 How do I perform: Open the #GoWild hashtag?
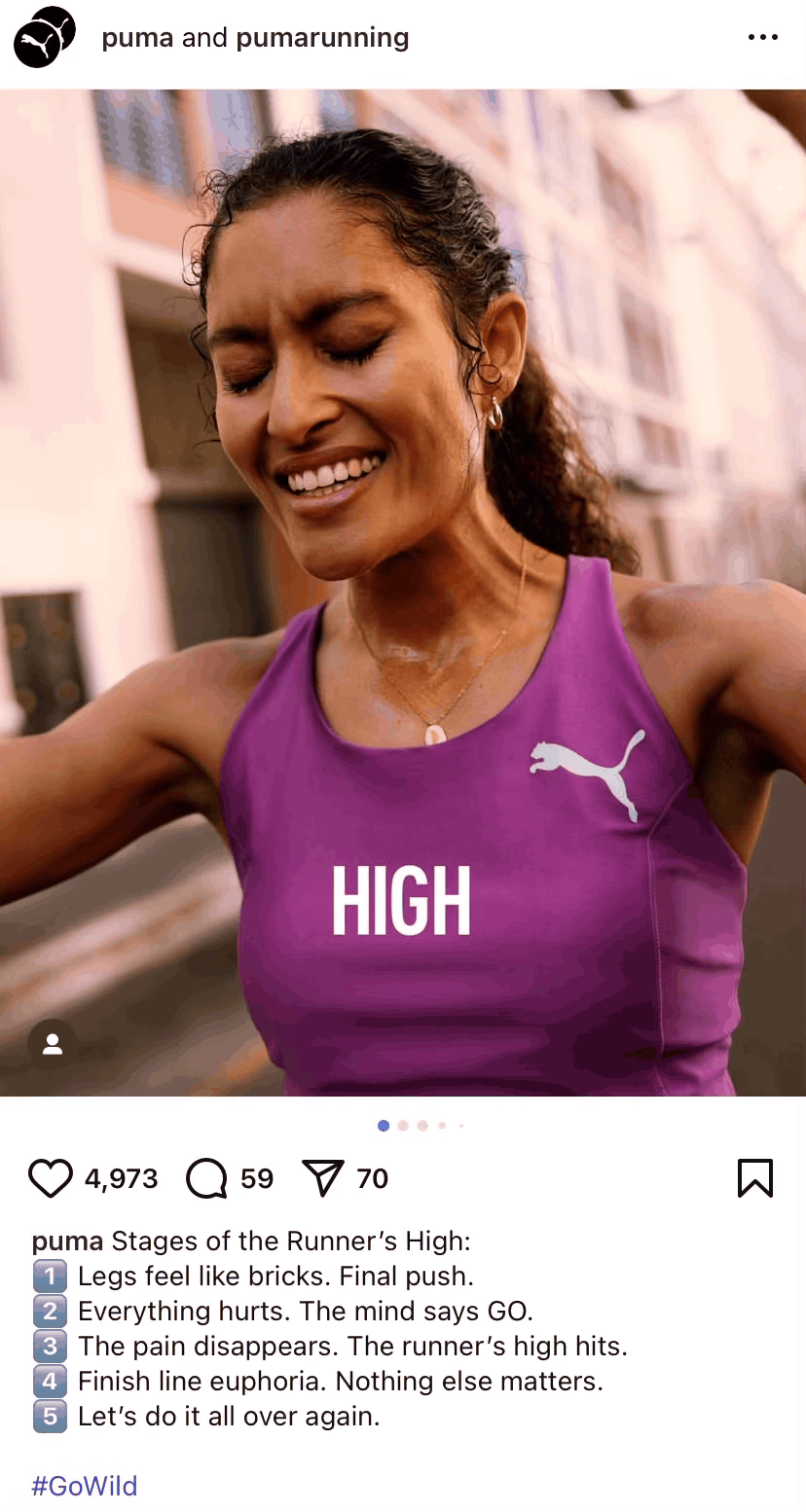(x=85, y=1486)
